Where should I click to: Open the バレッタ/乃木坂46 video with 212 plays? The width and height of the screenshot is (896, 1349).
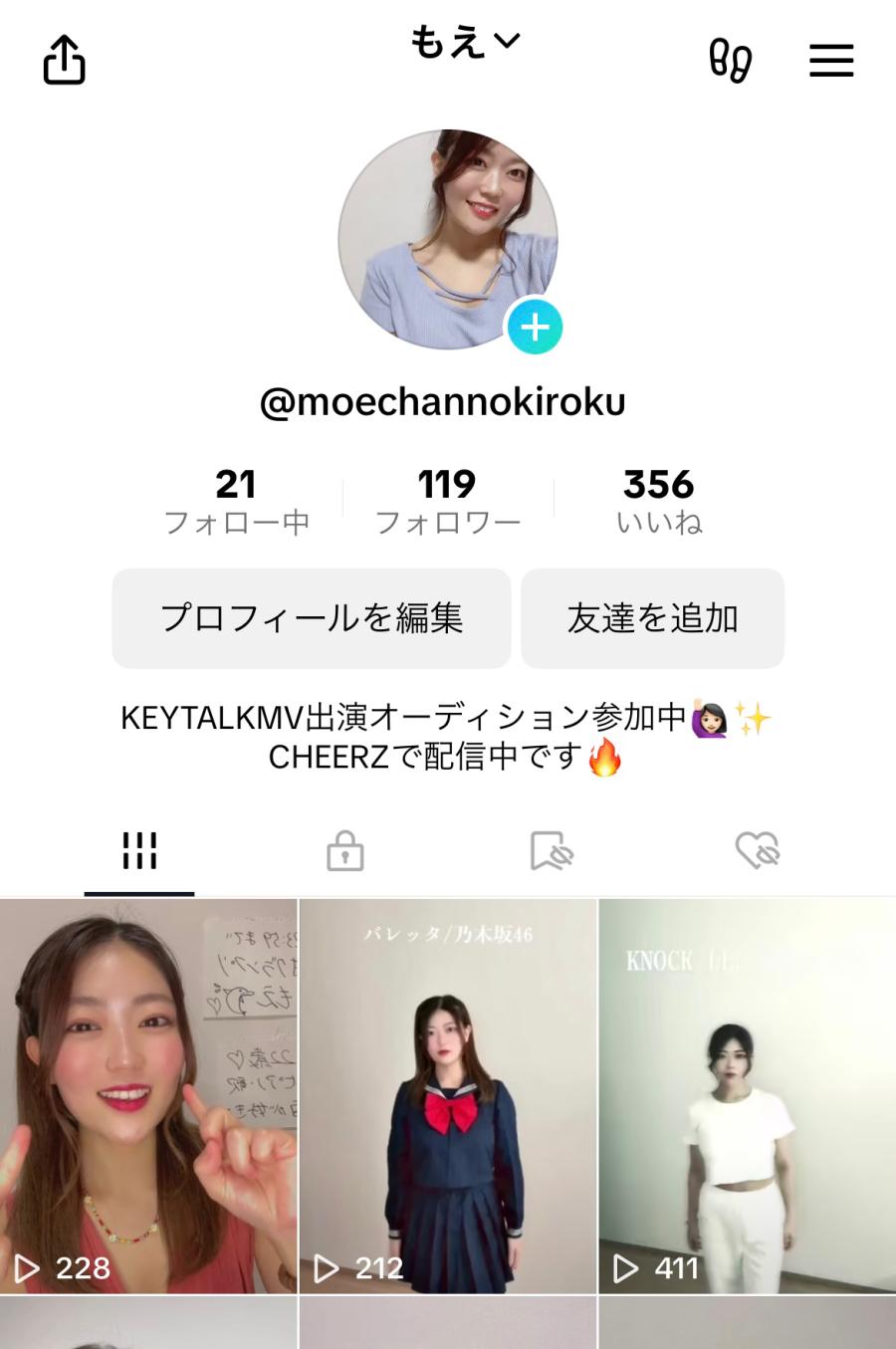tap(448, 1095)
